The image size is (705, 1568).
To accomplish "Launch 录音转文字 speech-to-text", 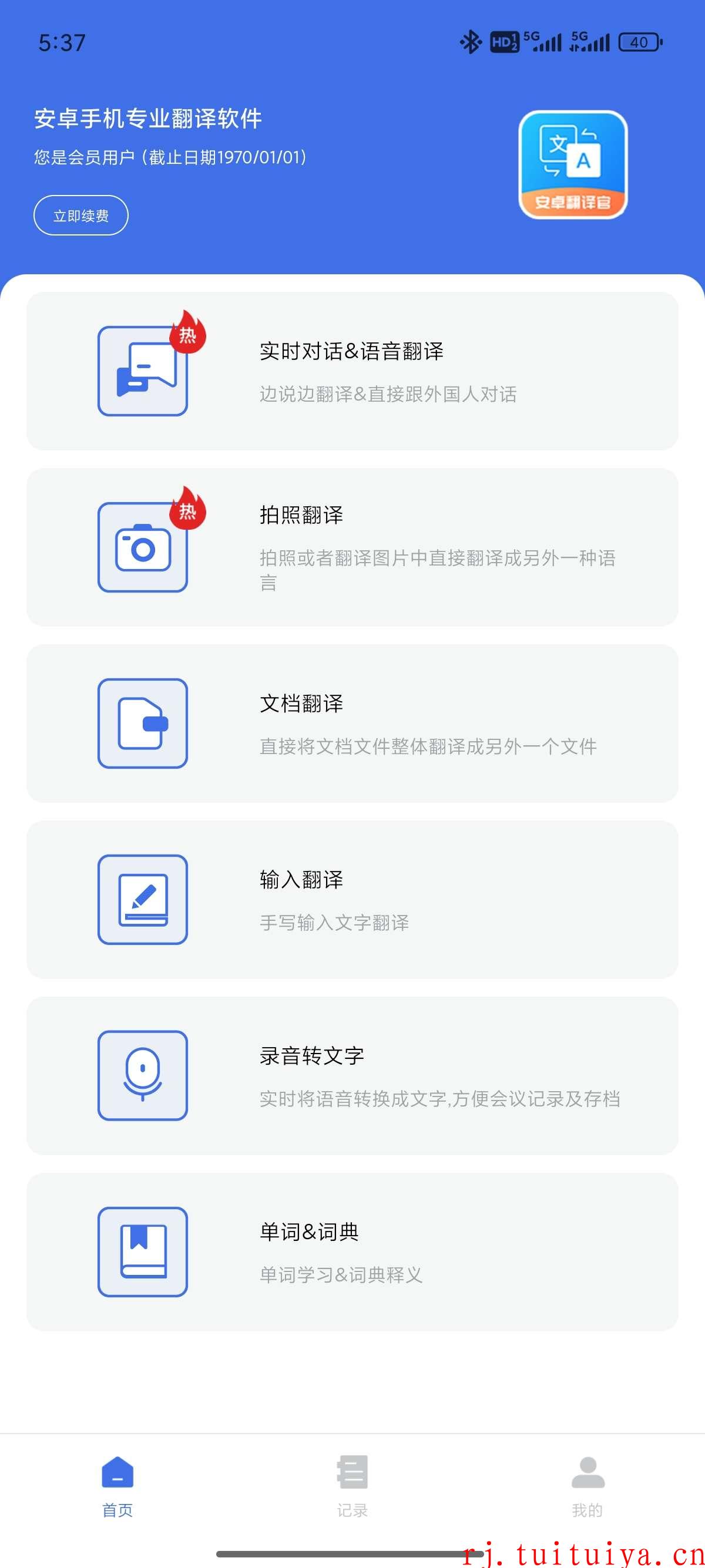I will point(352,1075).
